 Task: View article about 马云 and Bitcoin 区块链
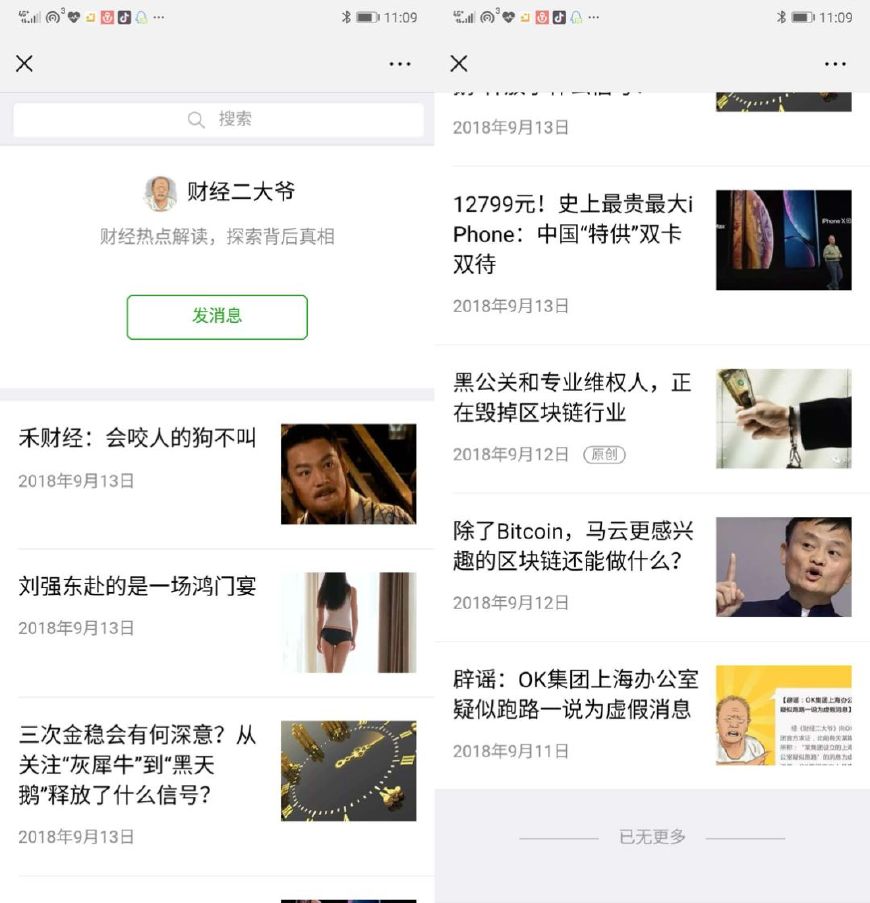coord(573,545)
